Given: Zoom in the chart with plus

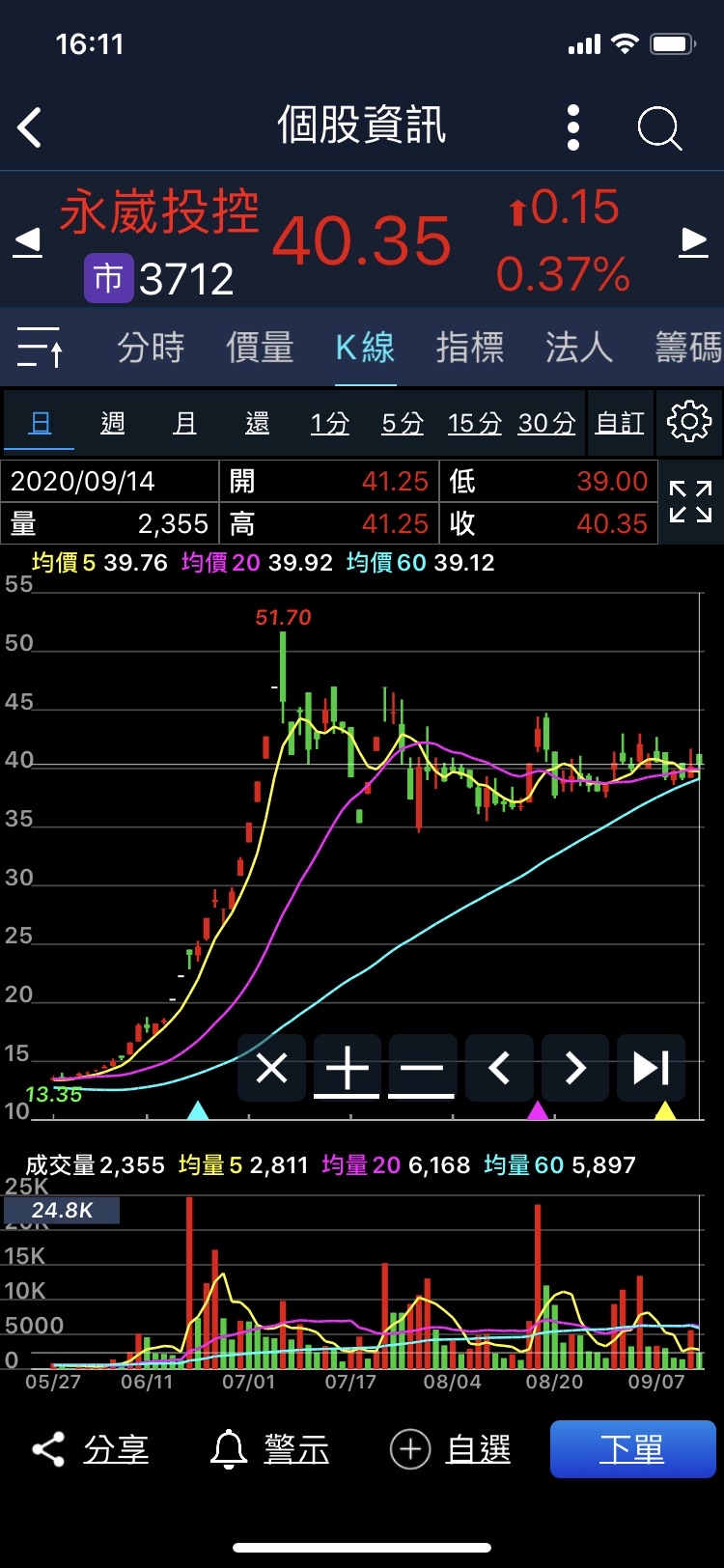Looking at the screenshot, I should pos(348,1068).
